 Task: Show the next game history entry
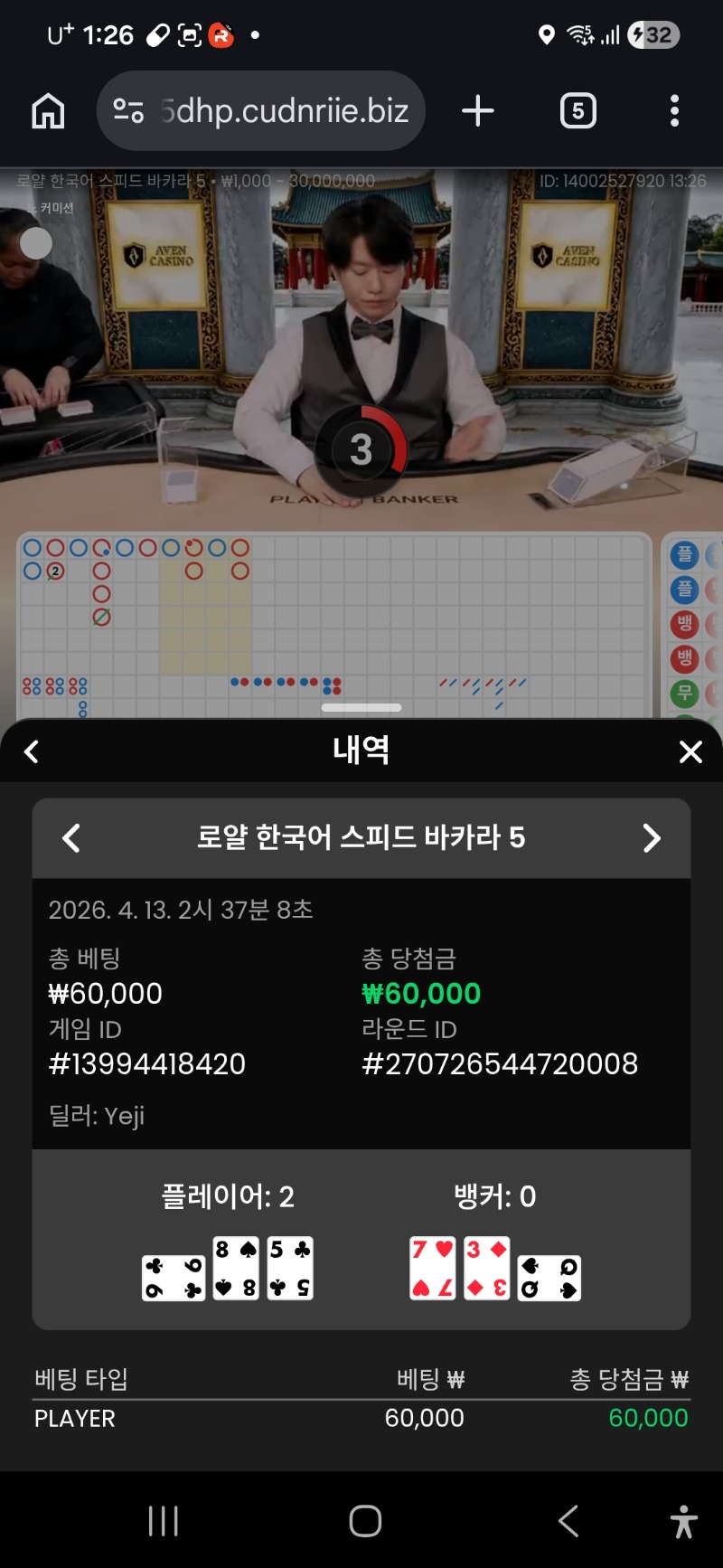pos(652,838)
